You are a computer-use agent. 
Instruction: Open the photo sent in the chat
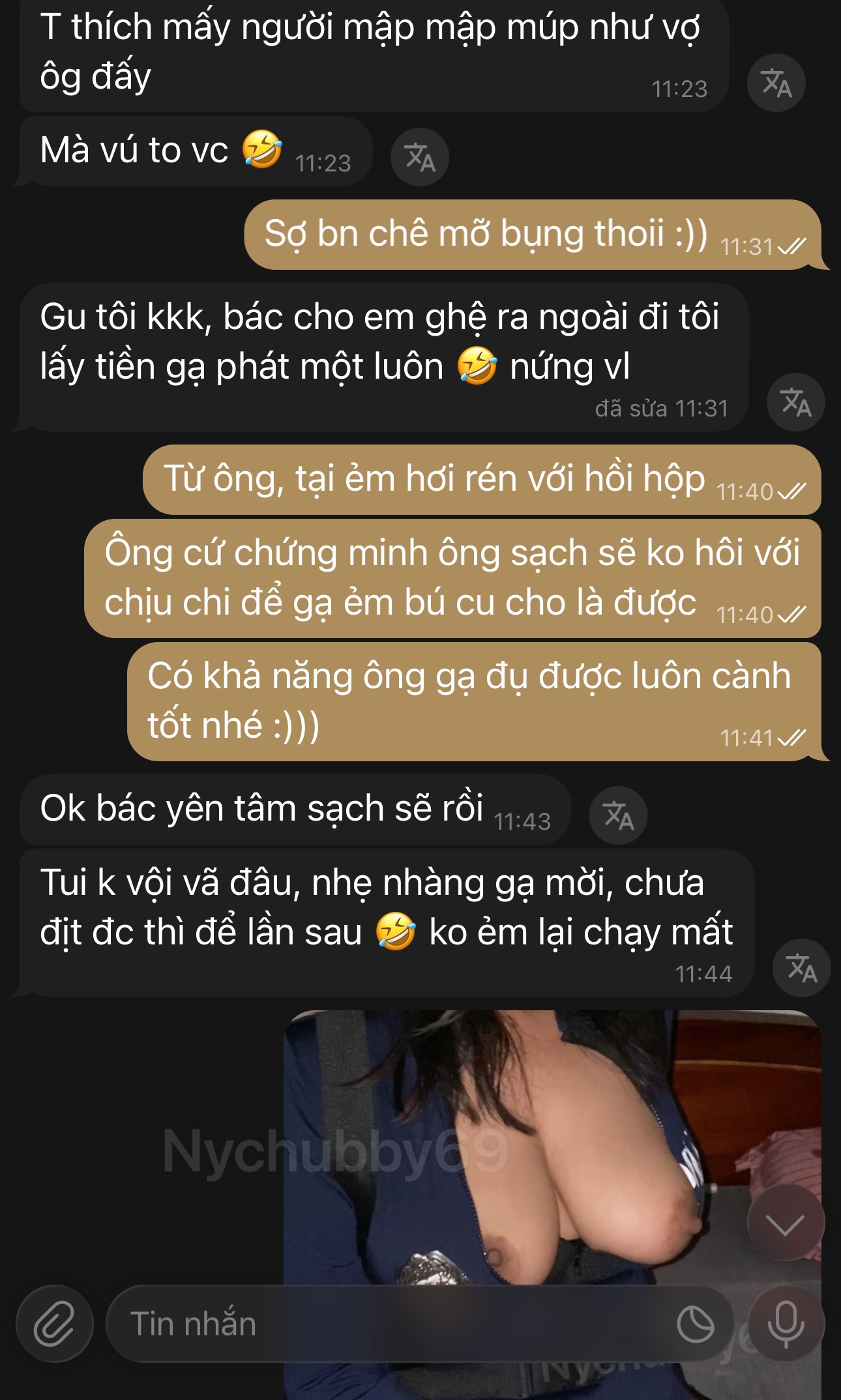(522, 1141)
